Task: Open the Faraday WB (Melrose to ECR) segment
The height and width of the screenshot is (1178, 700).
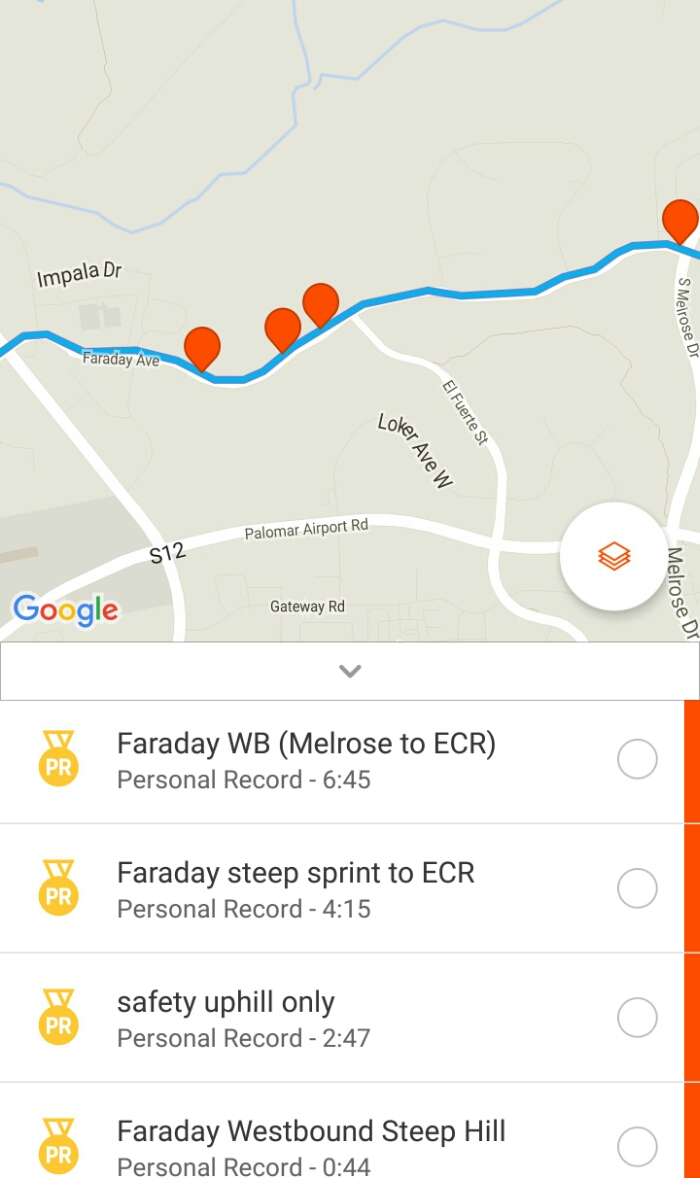Action: tap(306, 761)
